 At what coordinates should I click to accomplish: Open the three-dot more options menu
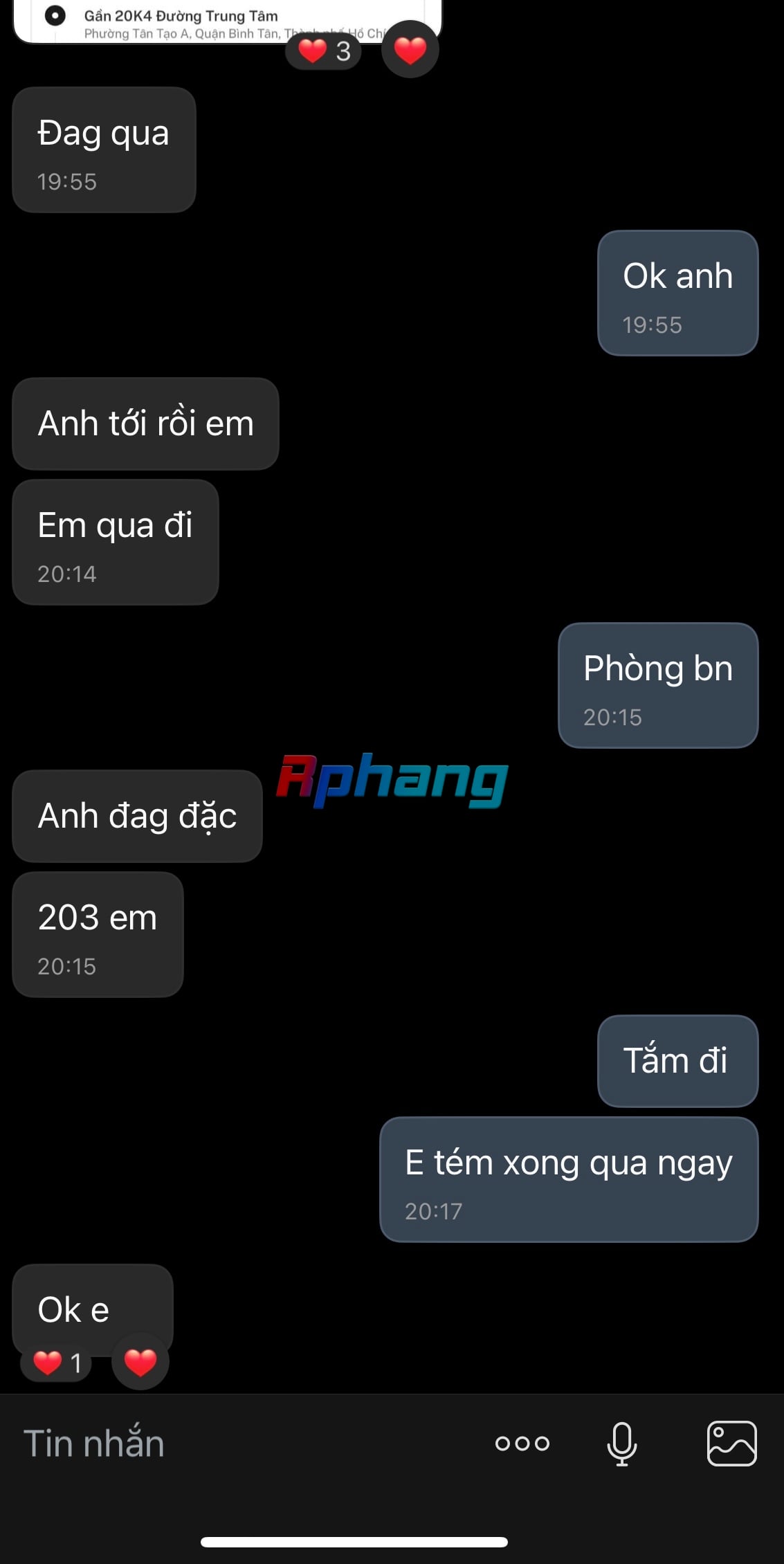coord(522,1444)
